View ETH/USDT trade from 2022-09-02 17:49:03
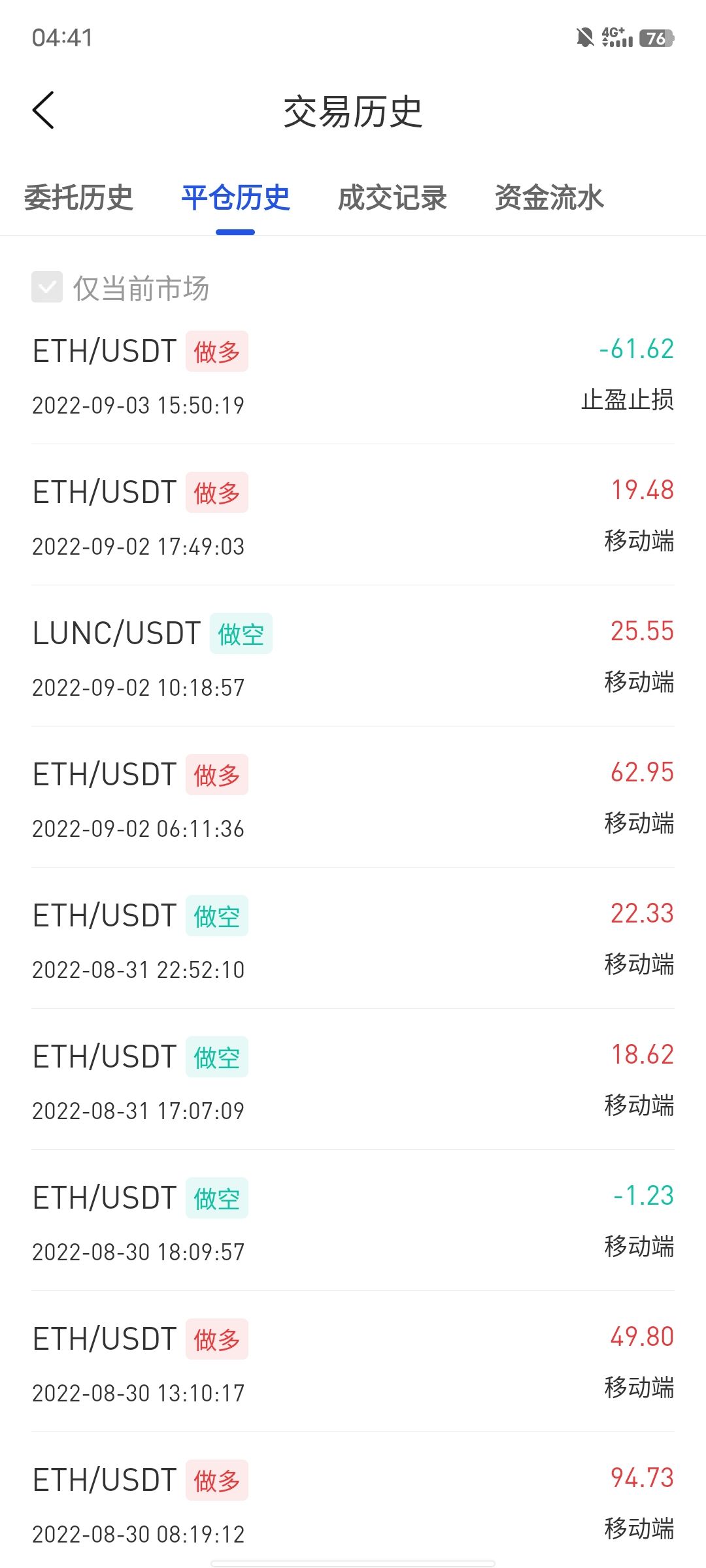 pos(353,517)
